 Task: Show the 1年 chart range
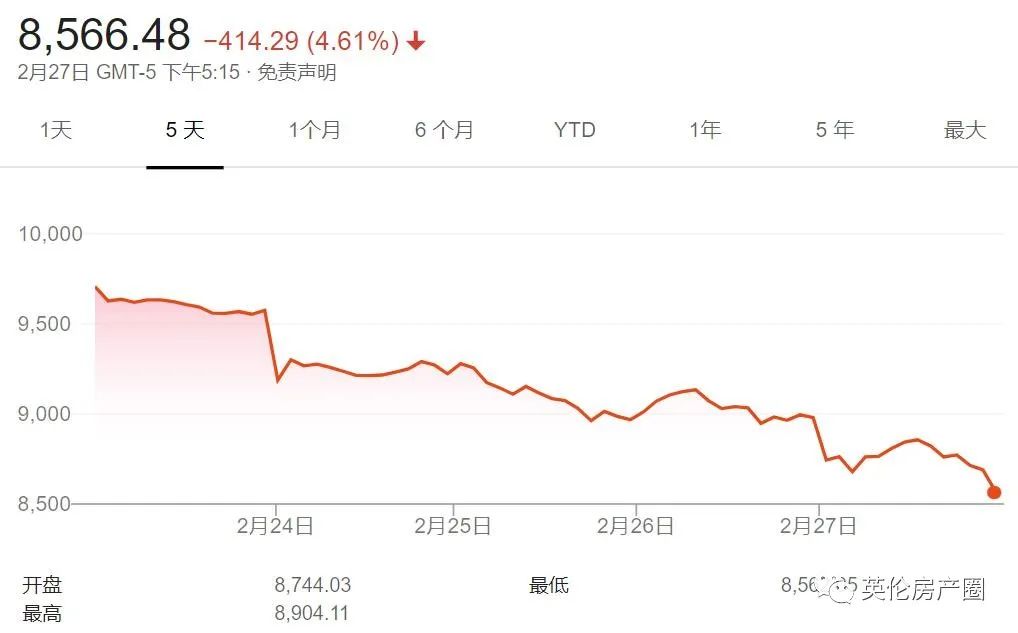pyautogui.click(x=705, y=130)
